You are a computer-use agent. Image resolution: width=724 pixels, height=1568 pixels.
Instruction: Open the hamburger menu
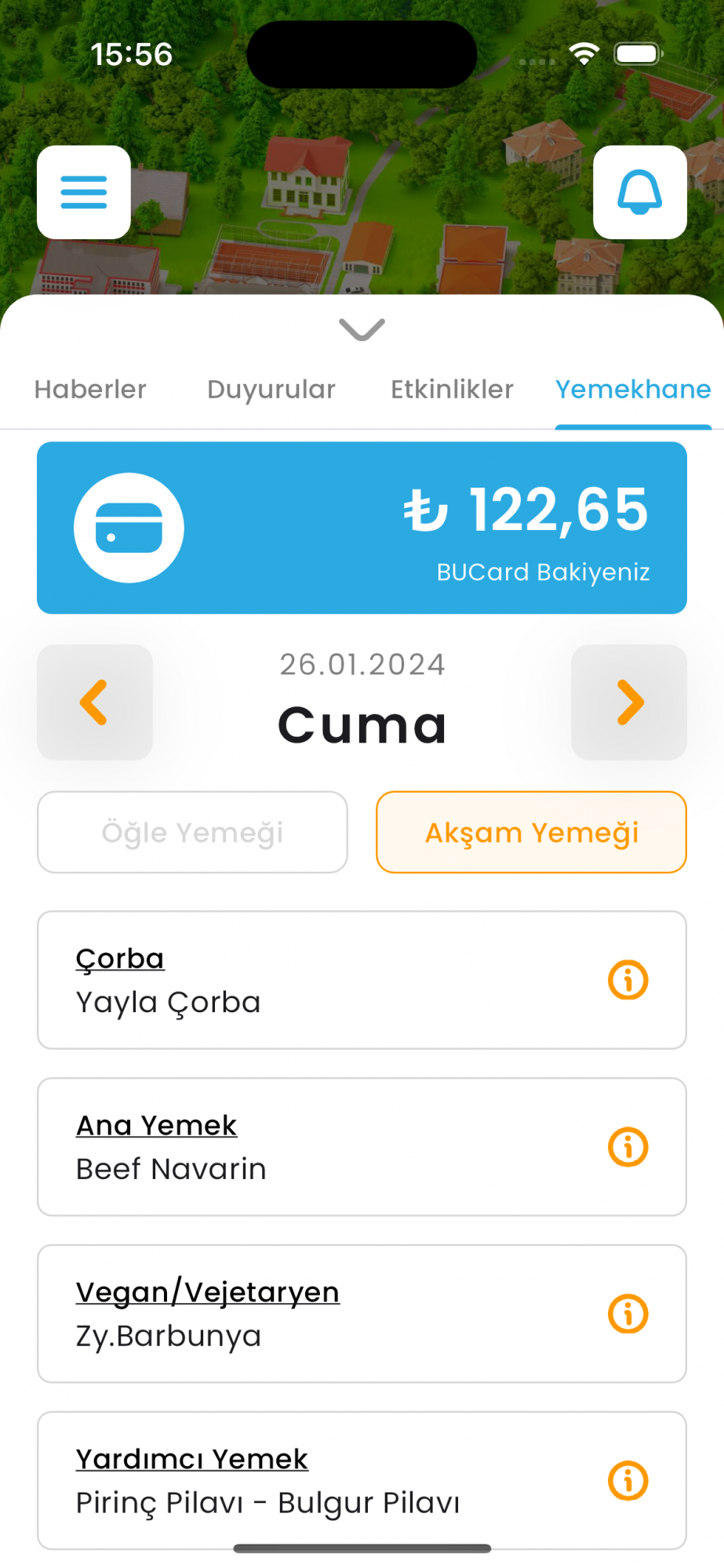click(84, 192)
